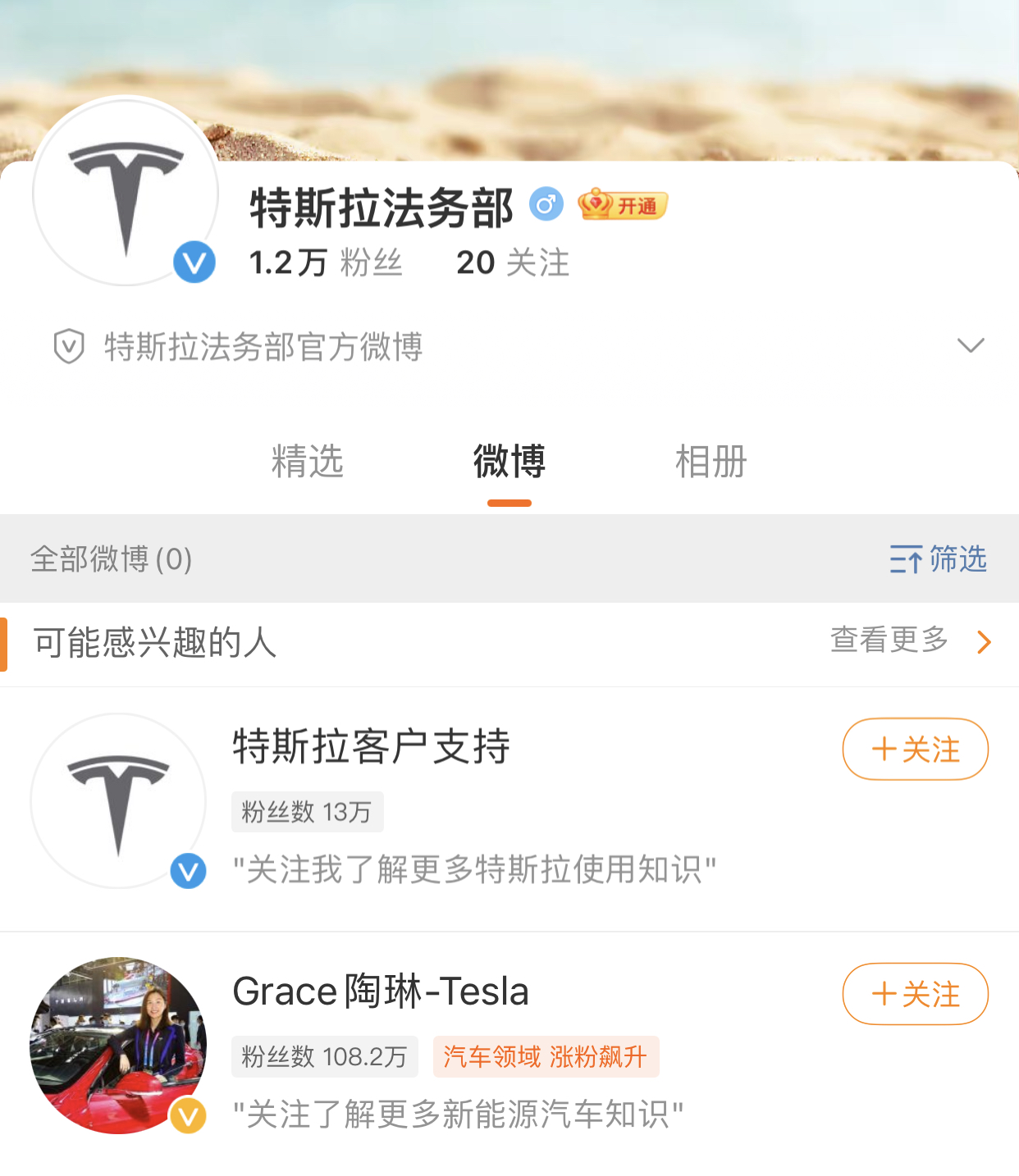Switch to the 精选 tab

tap(308, 463)
